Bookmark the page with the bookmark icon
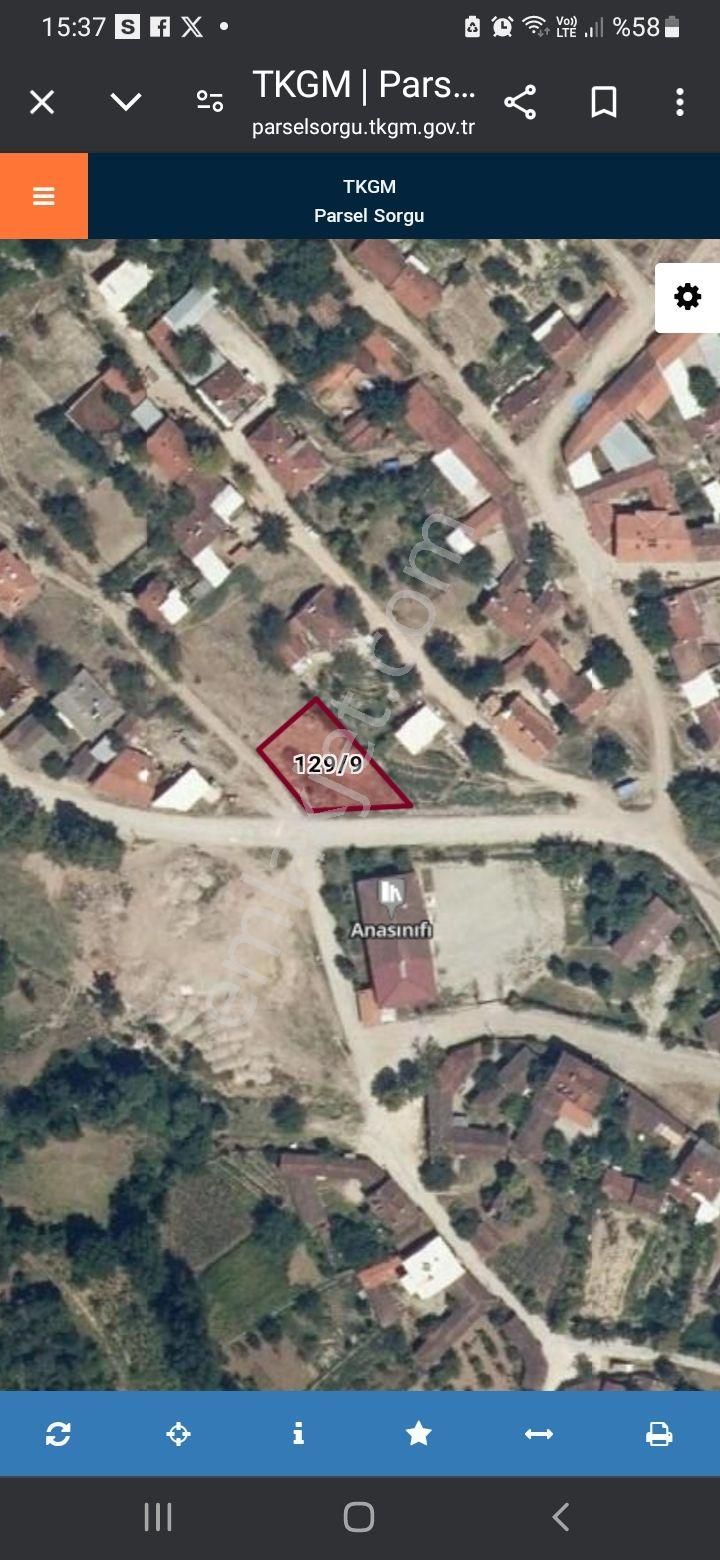Viewport: 720px width, 1560px height. [604, 101]
